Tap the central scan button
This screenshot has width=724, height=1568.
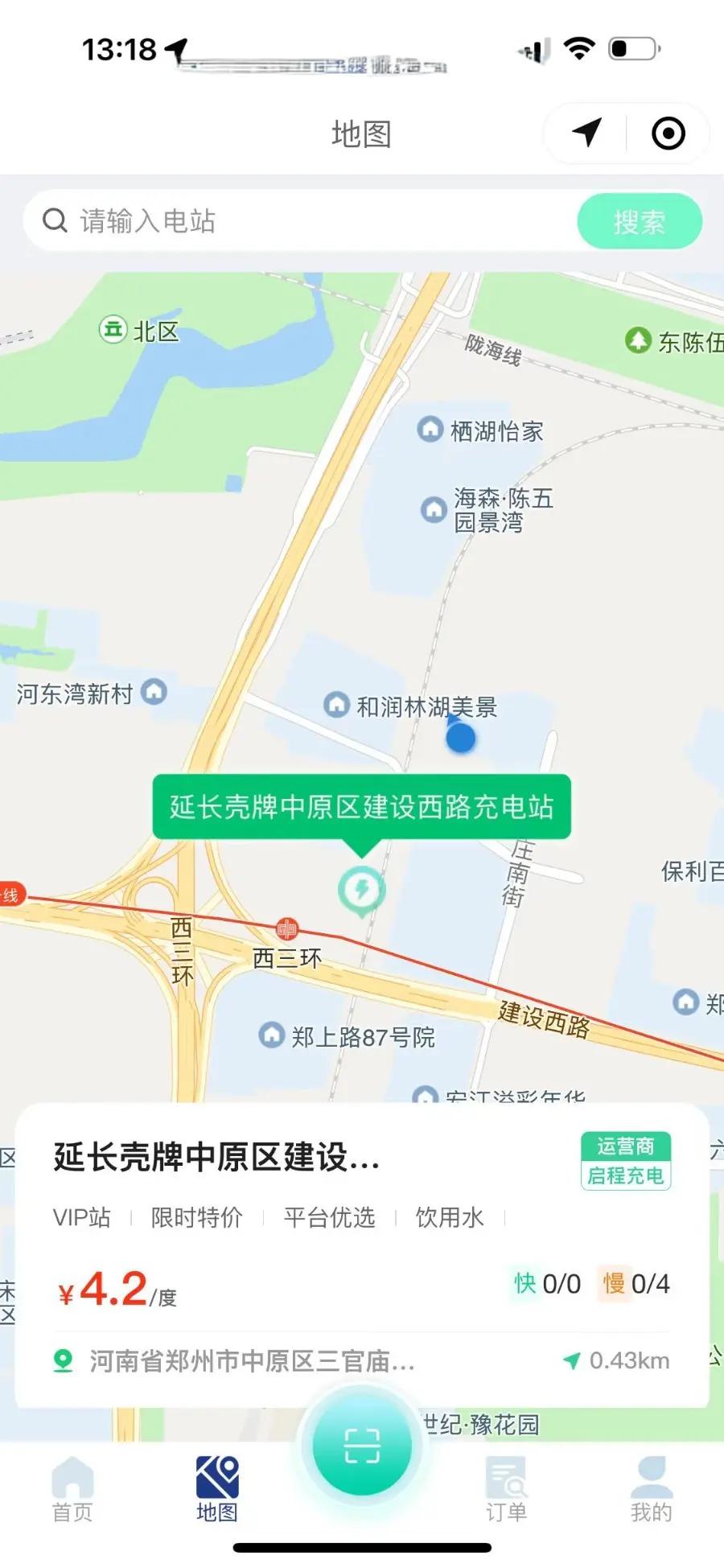362,1446
